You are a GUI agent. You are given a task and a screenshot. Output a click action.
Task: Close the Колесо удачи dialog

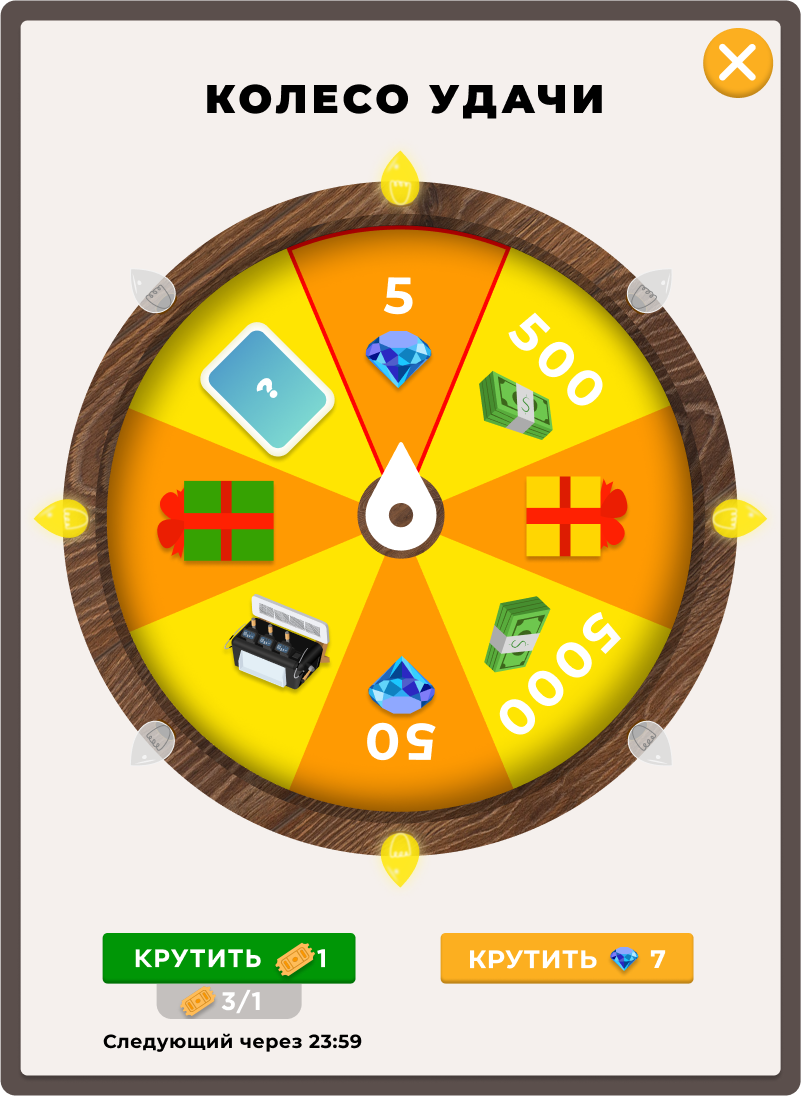click(738, 63)
